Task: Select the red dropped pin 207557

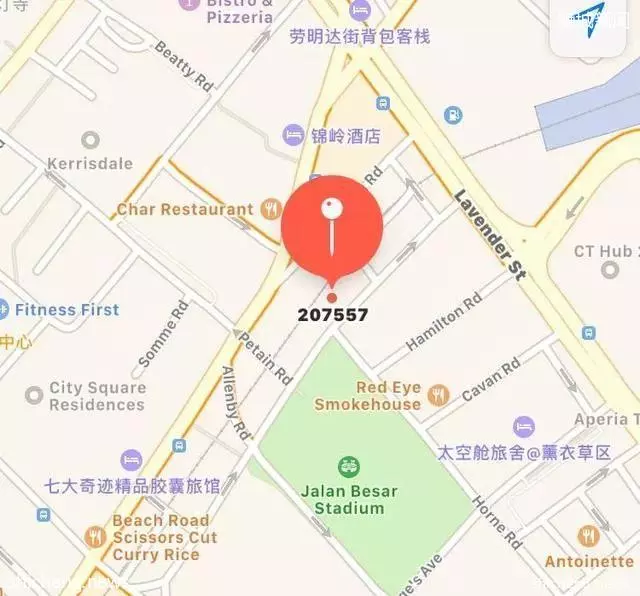Action: click(332, 226)
